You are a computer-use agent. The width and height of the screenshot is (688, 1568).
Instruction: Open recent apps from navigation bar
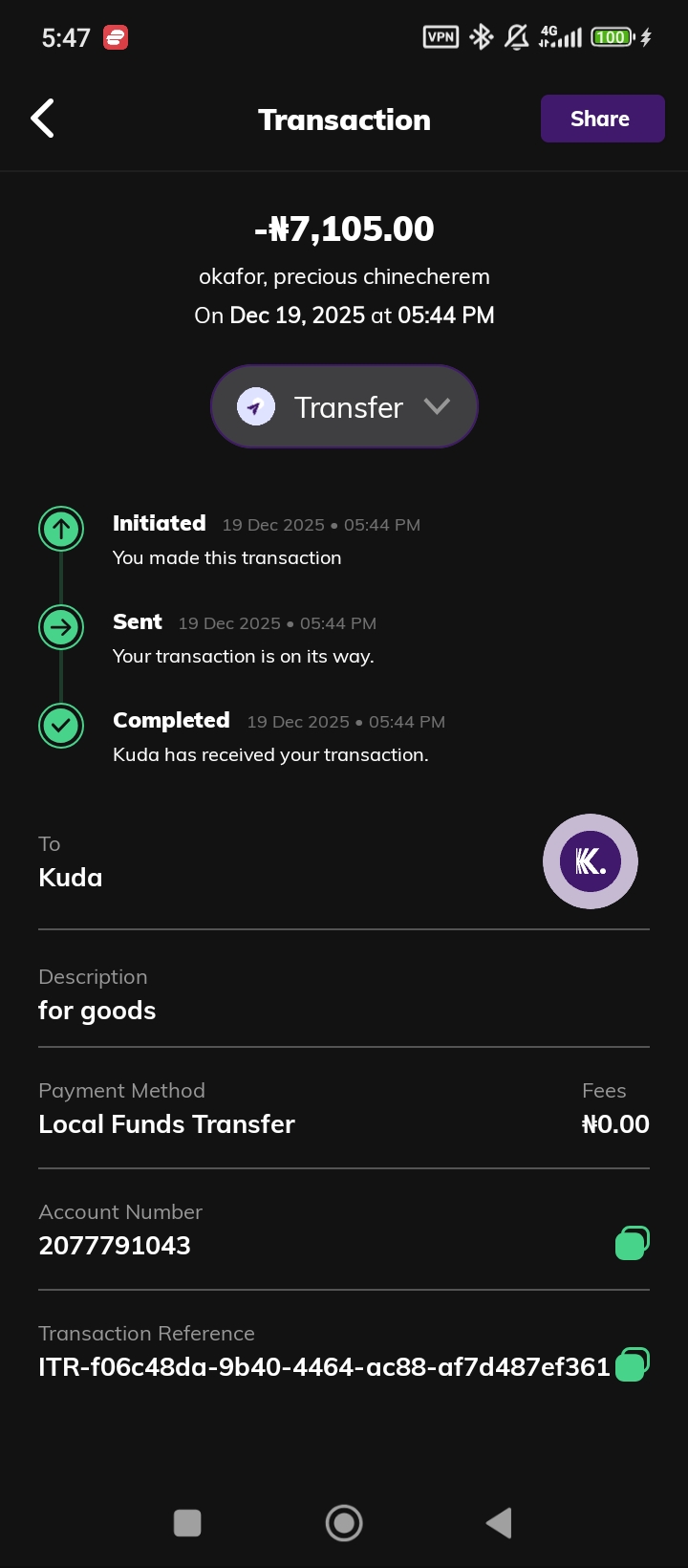(187, 1523)
